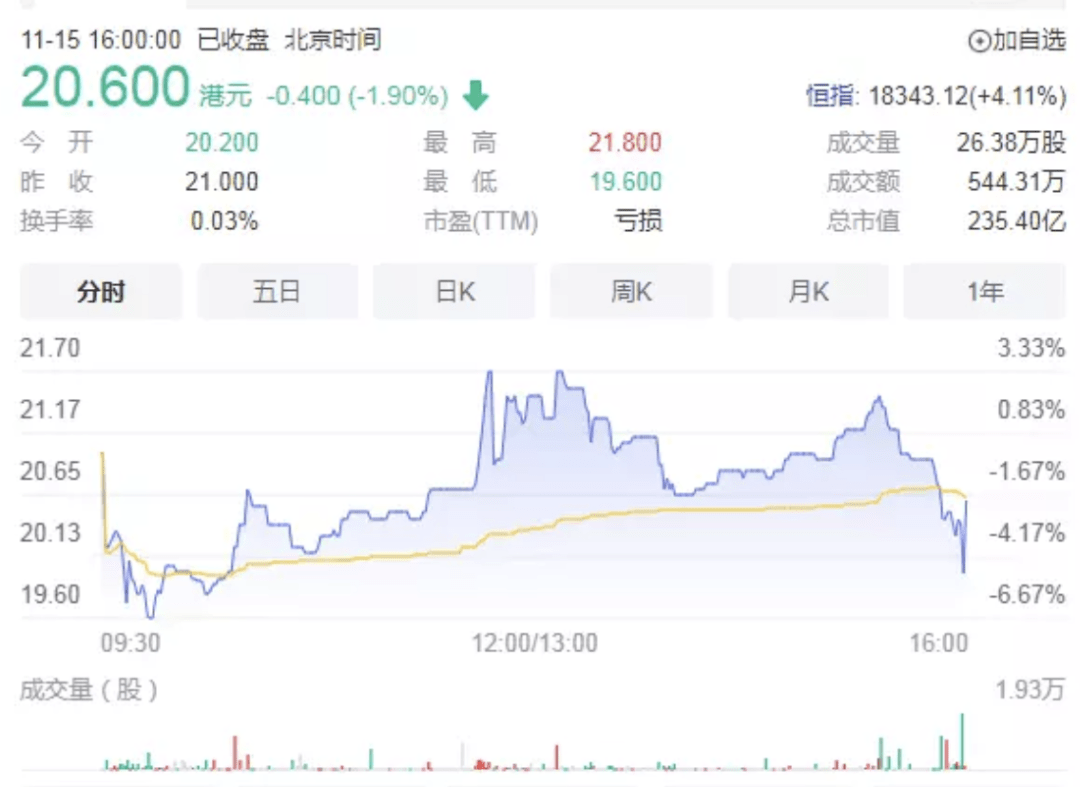Switch to 月K chart view
Image resolution: width=1080 pixels, height=787 pixels.
[x=808, y=292]
